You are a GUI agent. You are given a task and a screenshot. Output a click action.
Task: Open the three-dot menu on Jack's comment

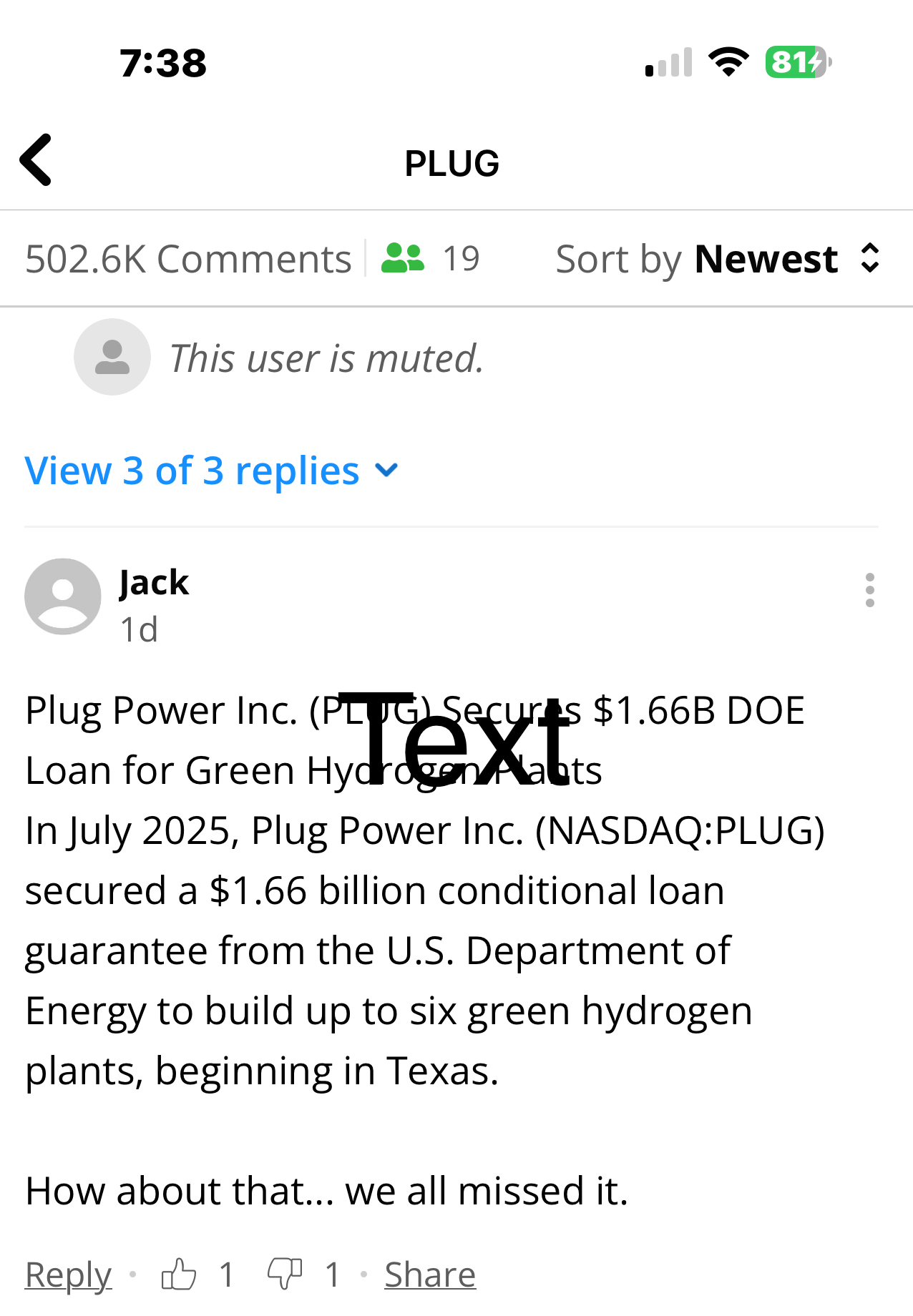870,591
